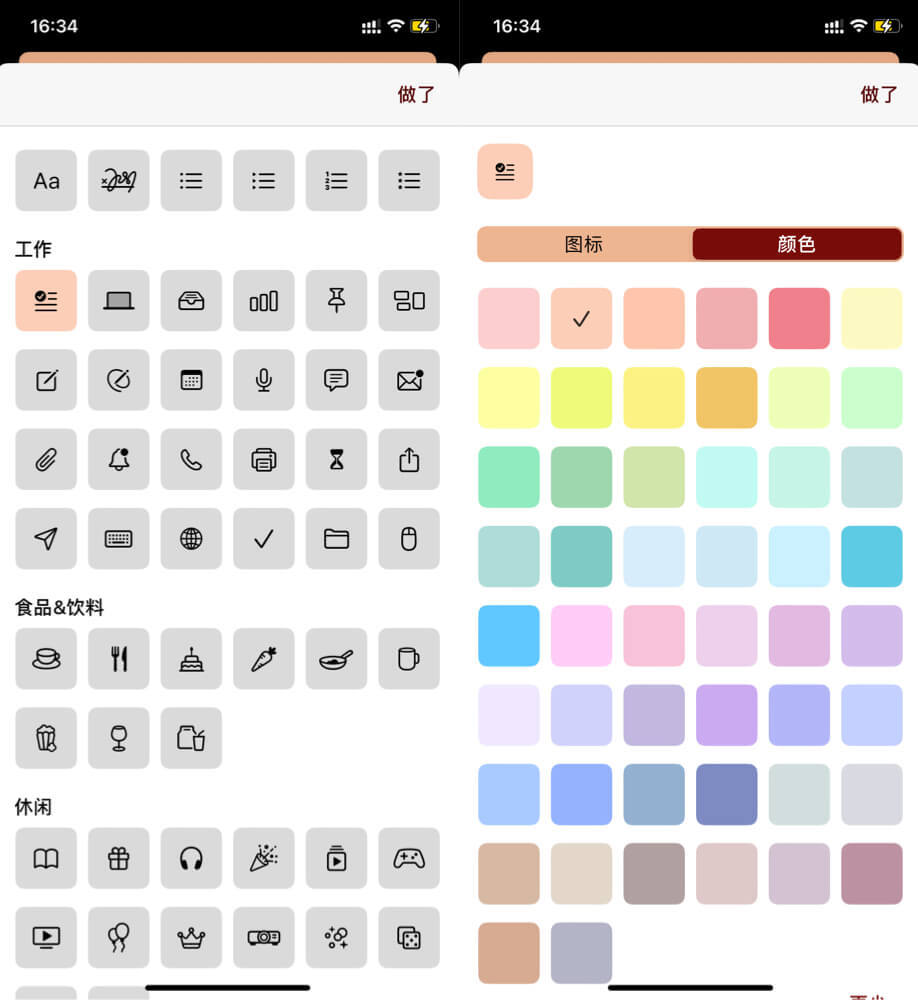
Task: Choose the laptop icon under 工作
Action: tap(119, 301)
